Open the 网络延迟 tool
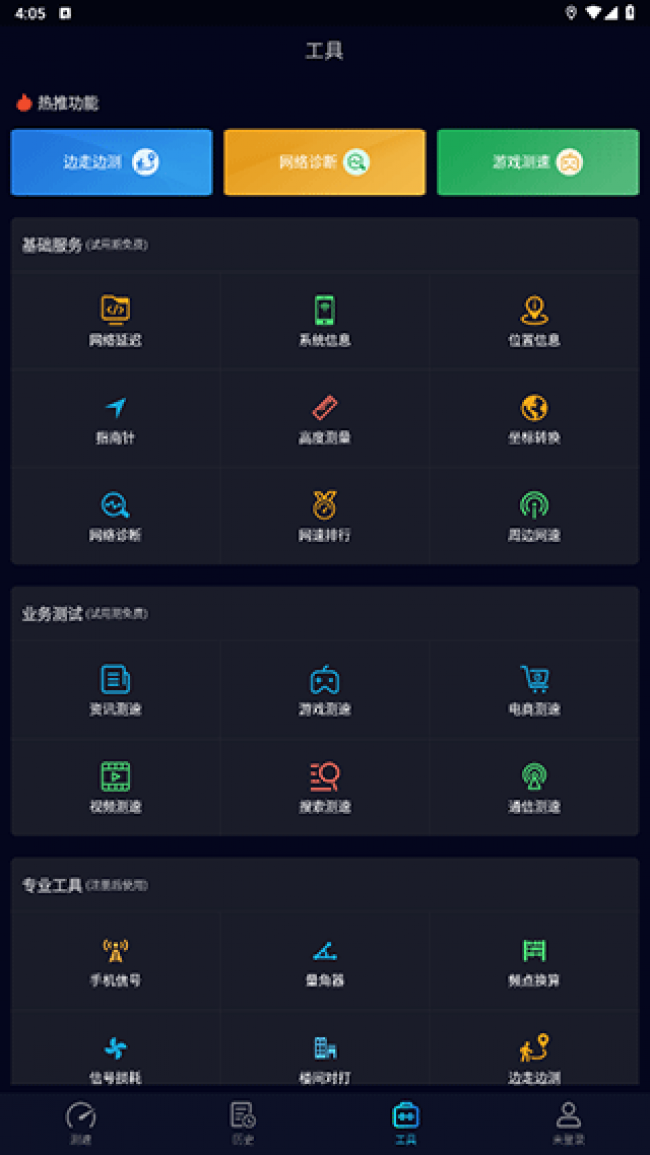This screenshot has height=1155, width=650. [115, 320]
